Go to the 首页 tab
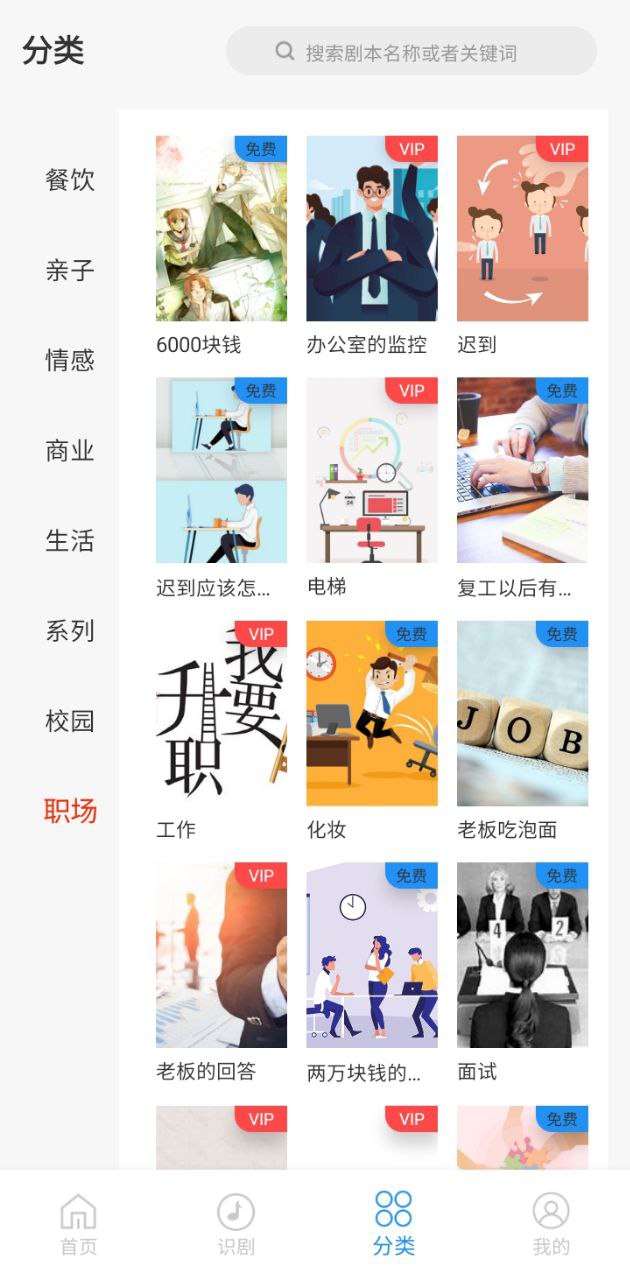Image resolution: width=630 pixels, height=1280 pixels. (79, 1224)
